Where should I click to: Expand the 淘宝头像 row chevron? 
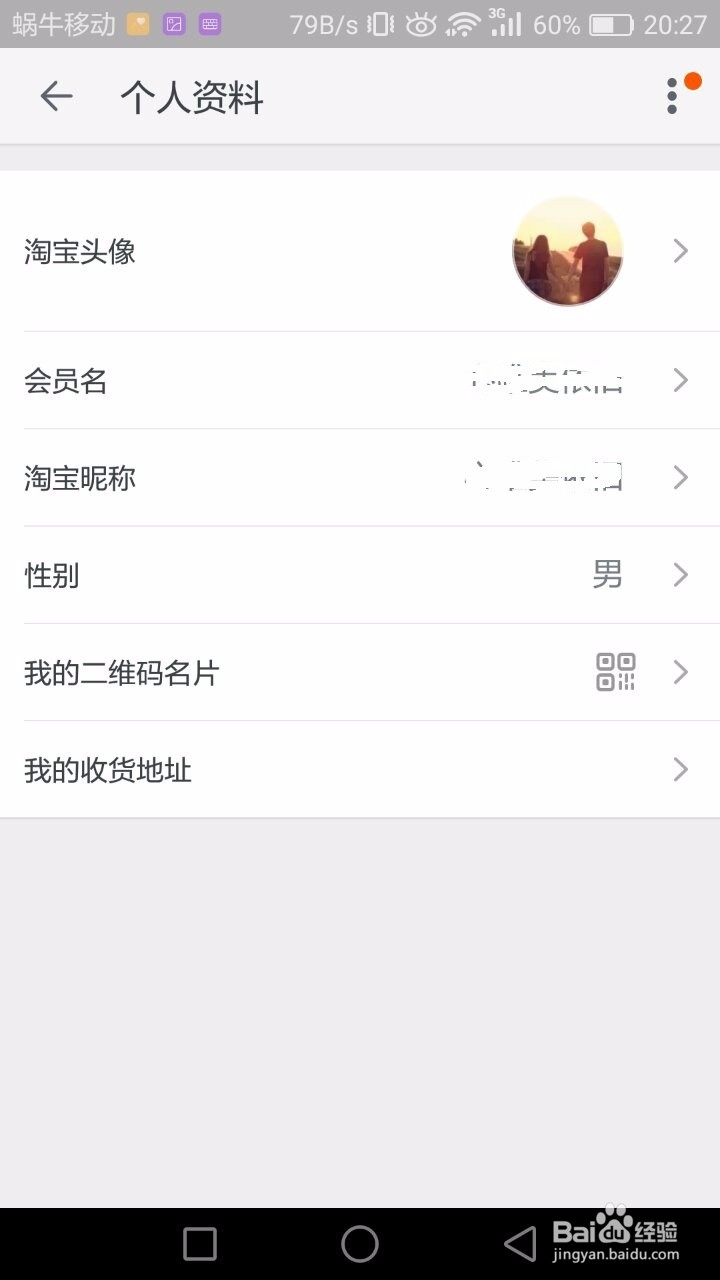(681, 251)
